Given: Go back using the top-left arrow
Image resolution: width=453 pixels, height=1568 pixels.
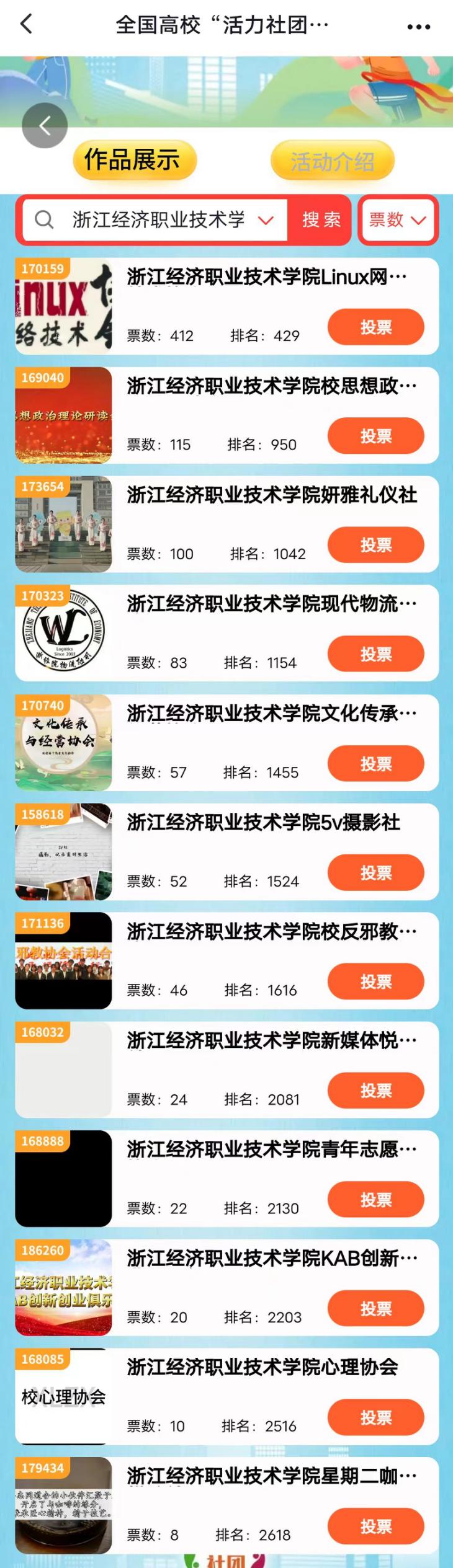Looking at the screenshot, I should pos(26,25).
